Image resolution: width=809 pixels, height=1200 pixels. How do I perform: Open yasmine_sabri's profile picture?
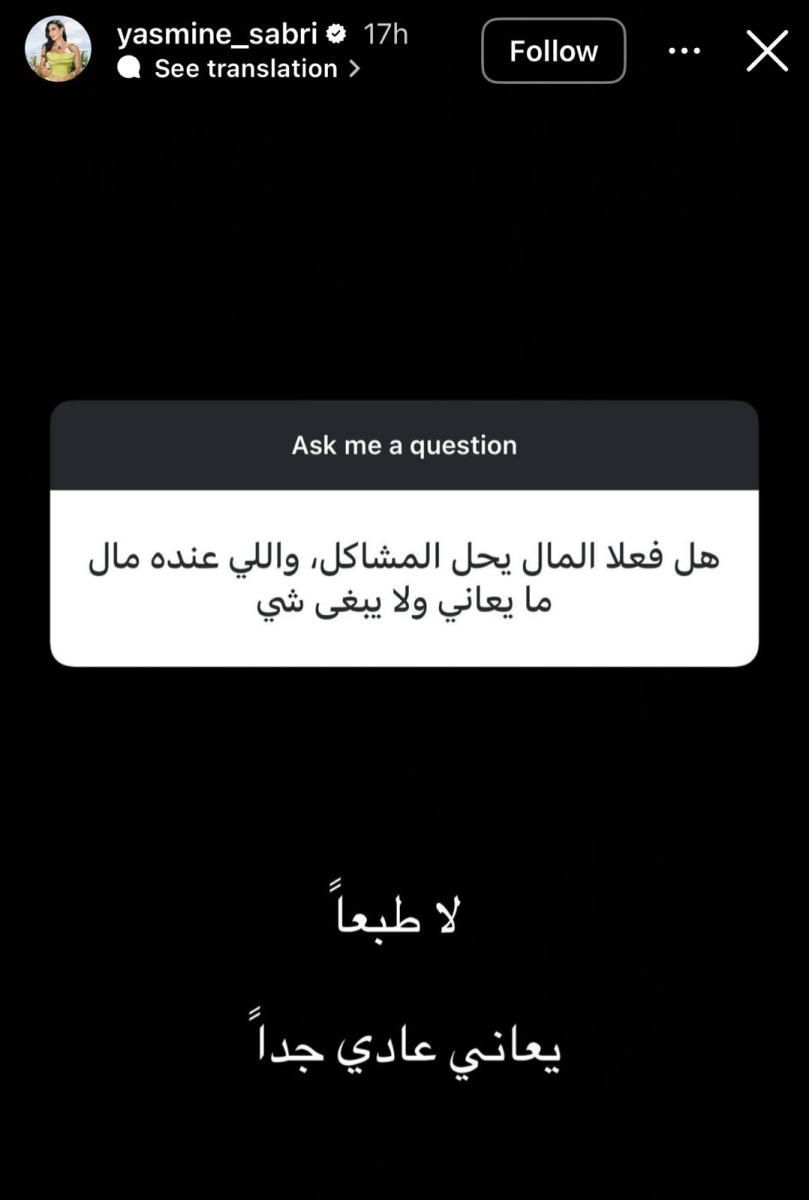58,49
